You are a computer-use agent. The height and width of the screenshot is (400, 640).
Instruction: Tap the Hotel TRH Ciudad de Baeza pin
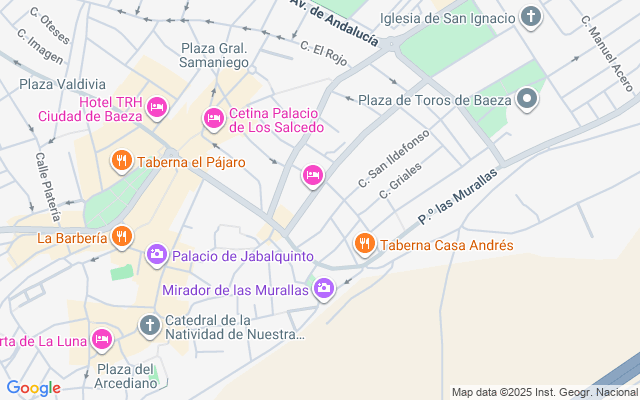[x=156, y=107]
